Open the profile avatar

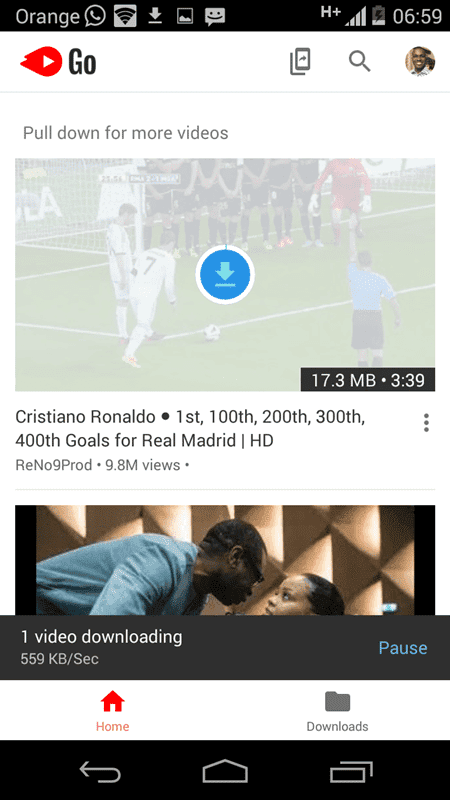pyautogui.click(x=420, y=62)
